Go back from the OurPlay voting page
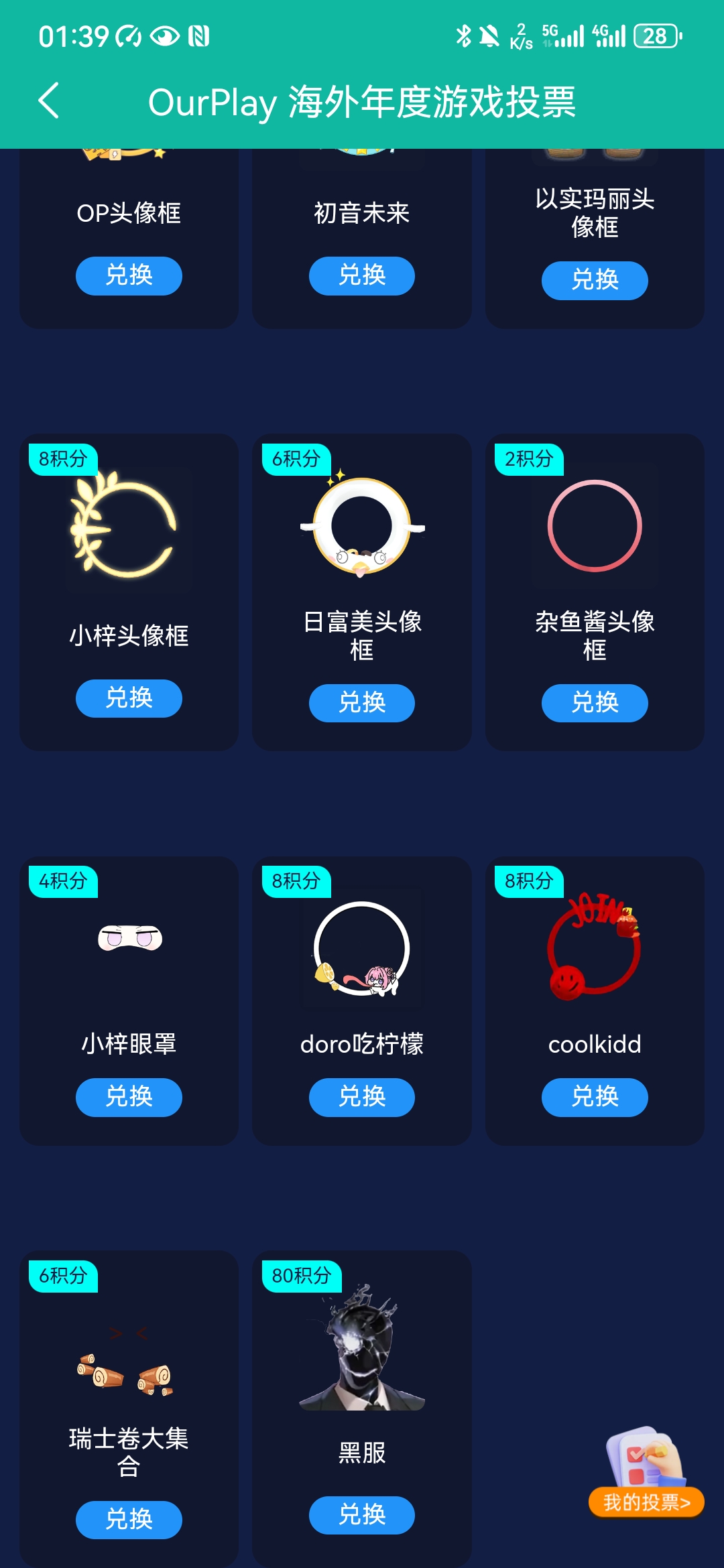 (49, 101)
